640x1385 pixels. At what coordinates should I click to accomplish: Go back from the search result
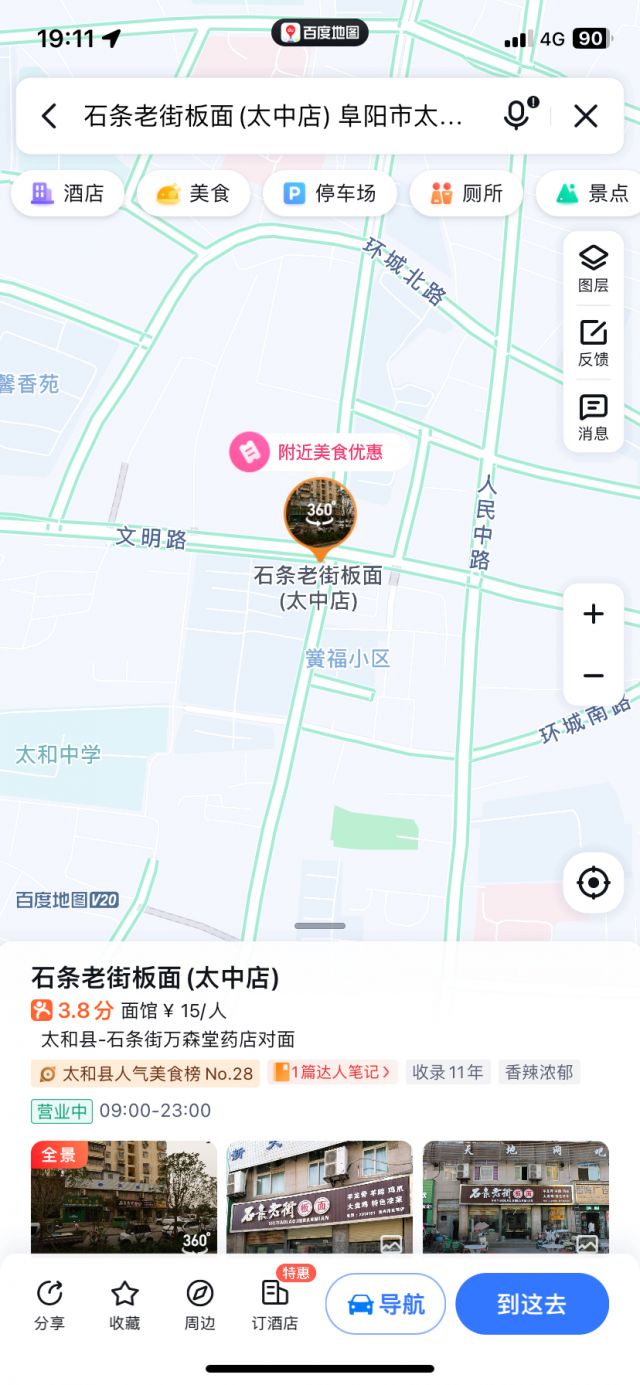coord(49,116)
